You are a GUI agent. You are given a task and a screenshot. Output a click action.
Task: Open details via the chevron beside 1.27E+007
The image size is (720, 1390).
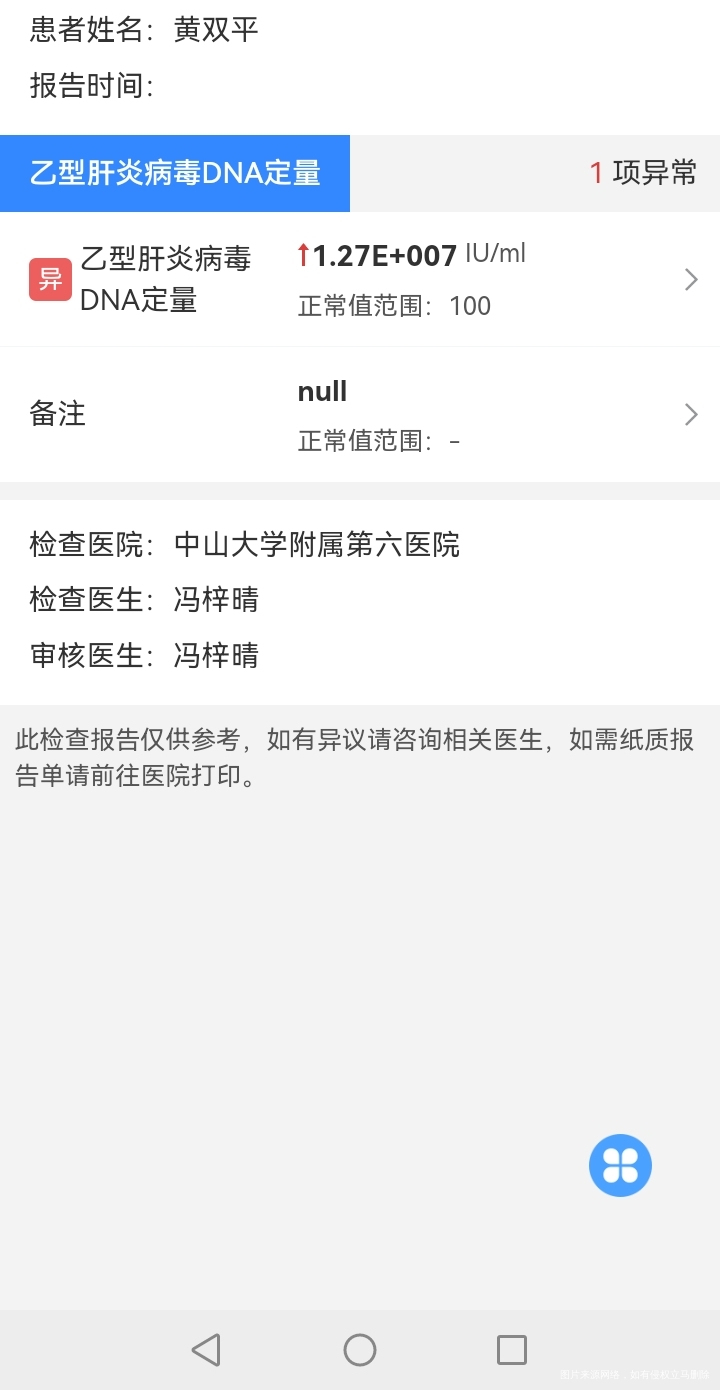[x=689, y=279]
